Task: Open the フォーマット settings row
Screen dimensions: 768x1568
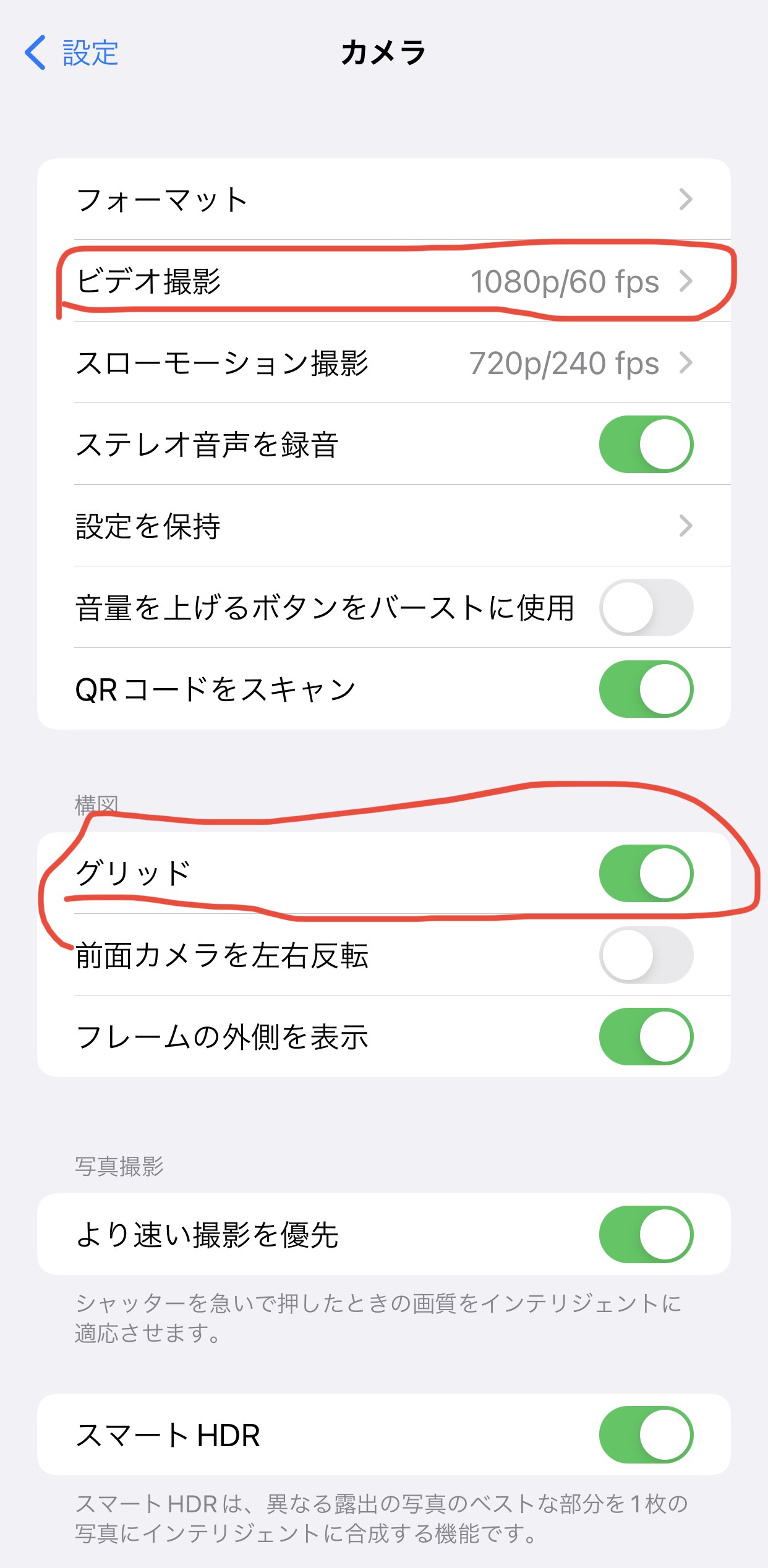Action: click(x=384, y=199)
